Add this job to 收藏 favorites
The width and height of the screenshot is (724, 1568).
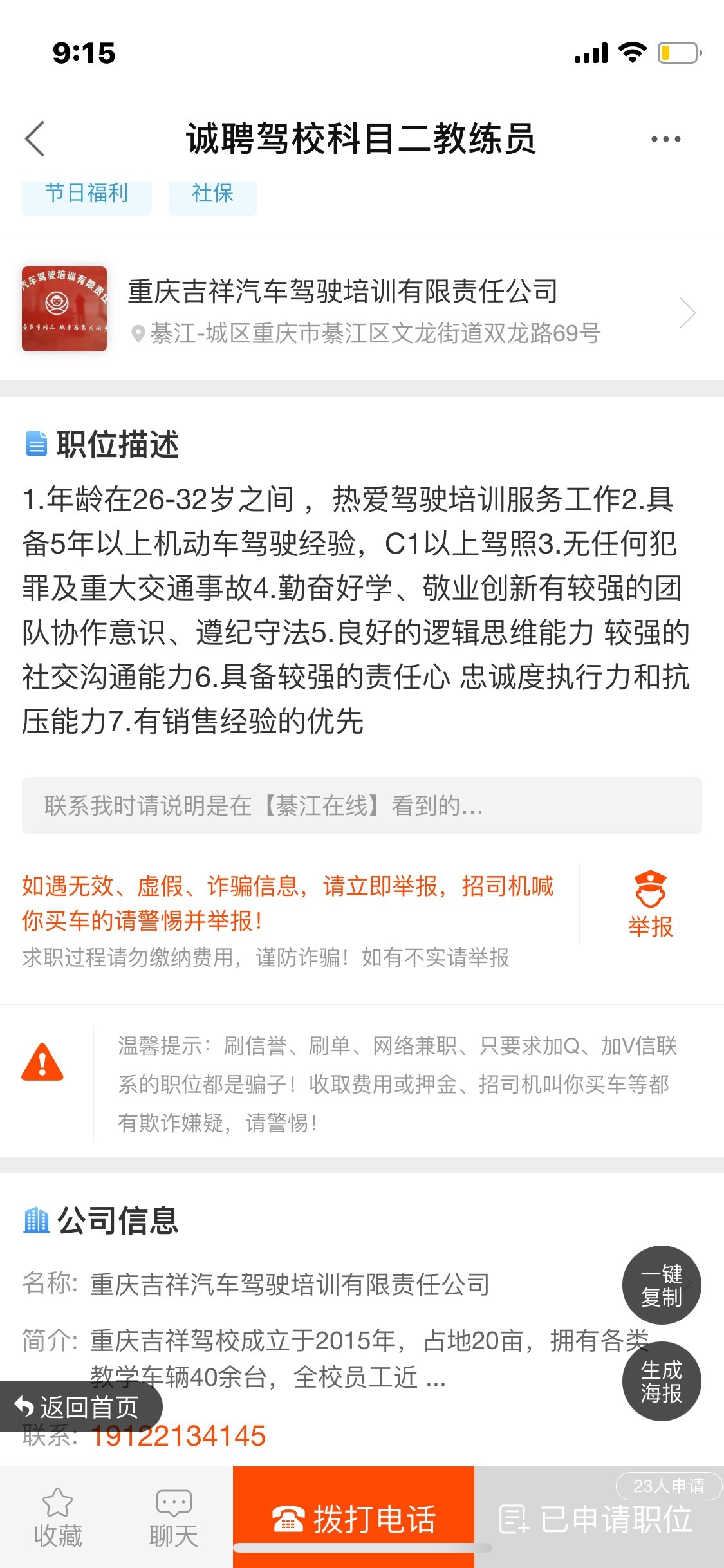click(57, 1518)
